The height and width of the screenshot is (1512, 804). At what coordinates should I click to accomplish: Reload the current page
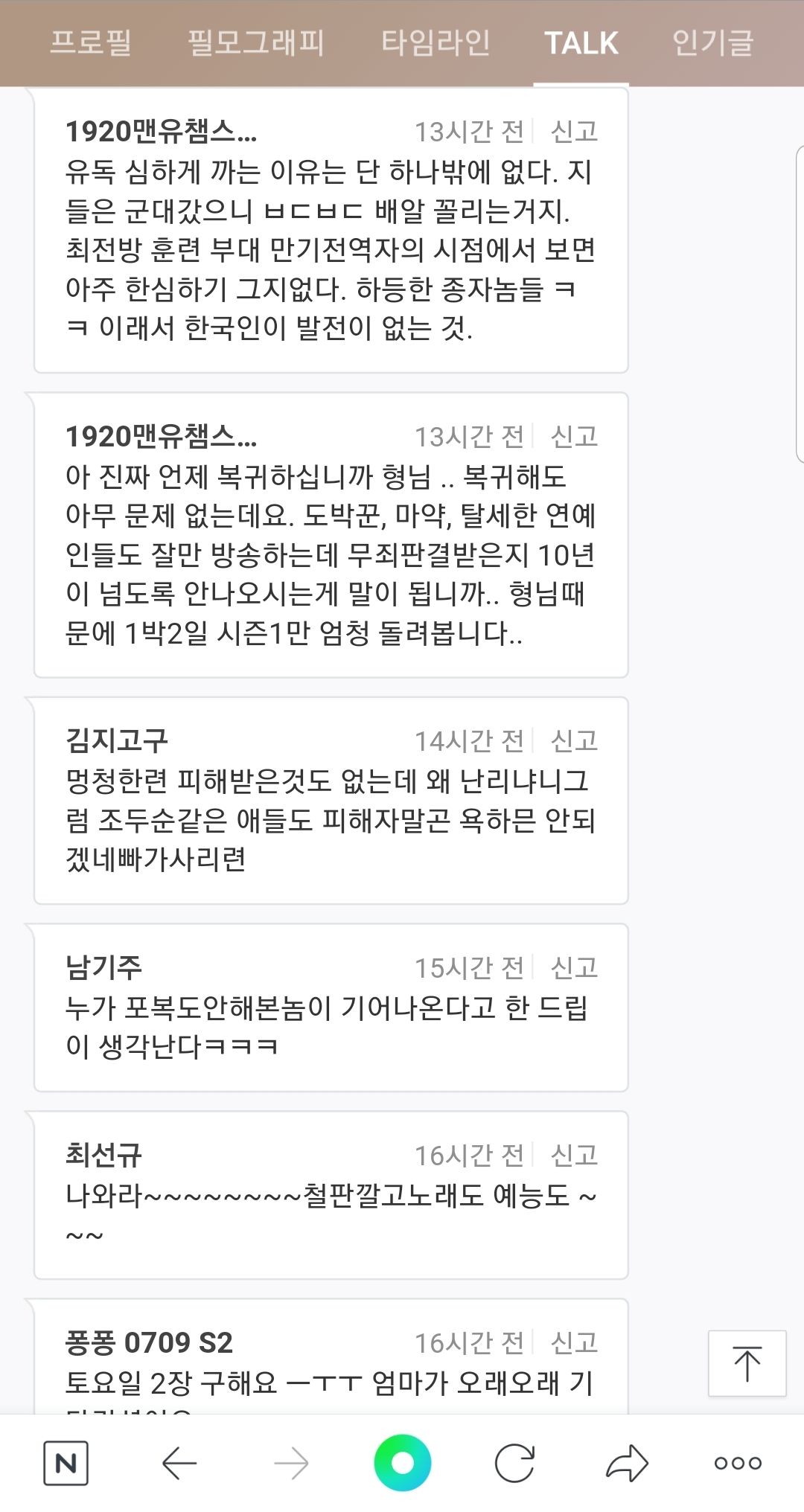click(x=514, y=1463)
